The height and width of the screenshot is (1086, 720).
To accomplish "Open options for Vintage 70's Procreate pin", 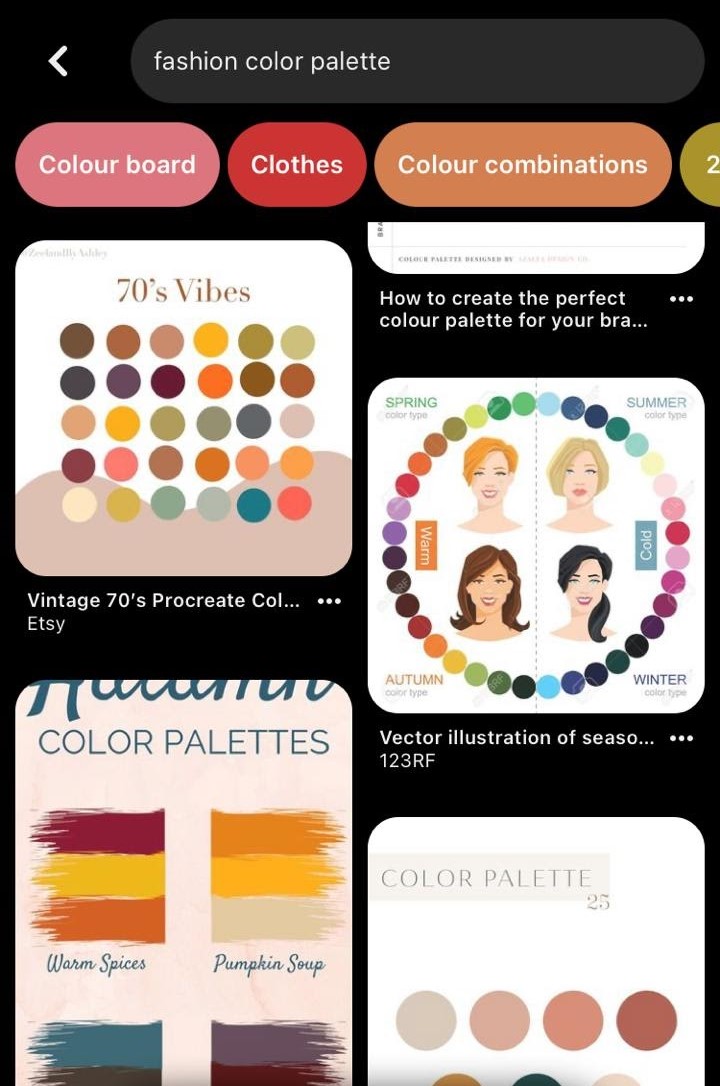I will (x=328, y=601).
